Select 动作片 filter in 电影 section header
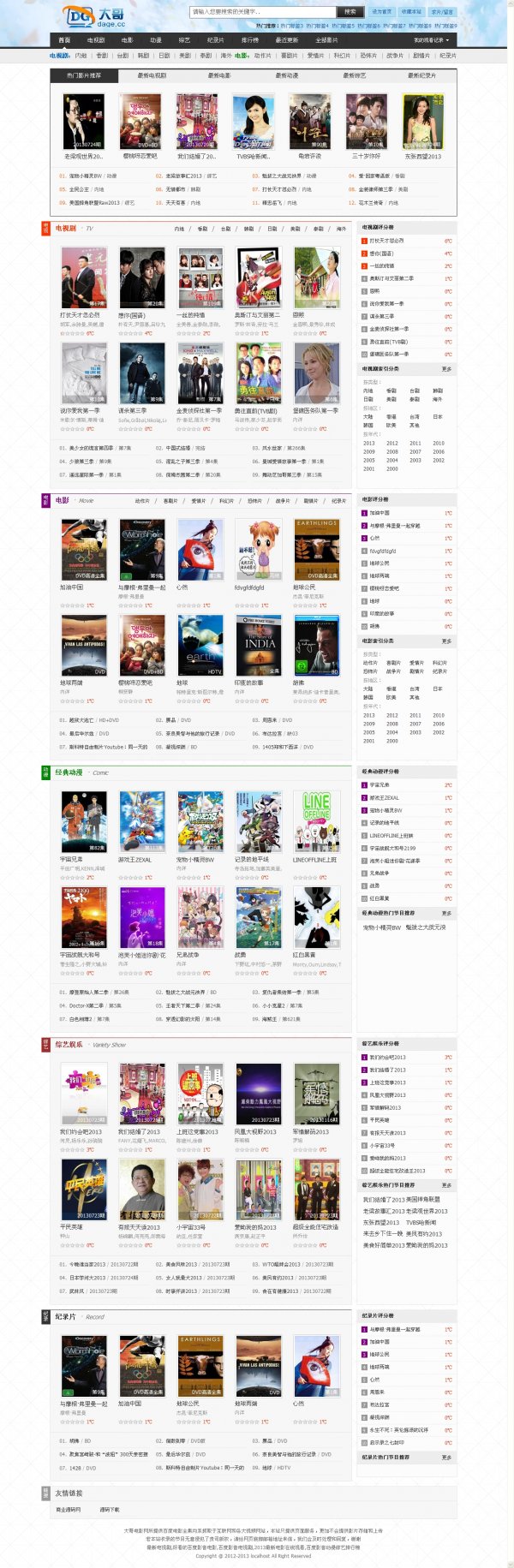Screen dimensions: 514x1568 point(142,501)
